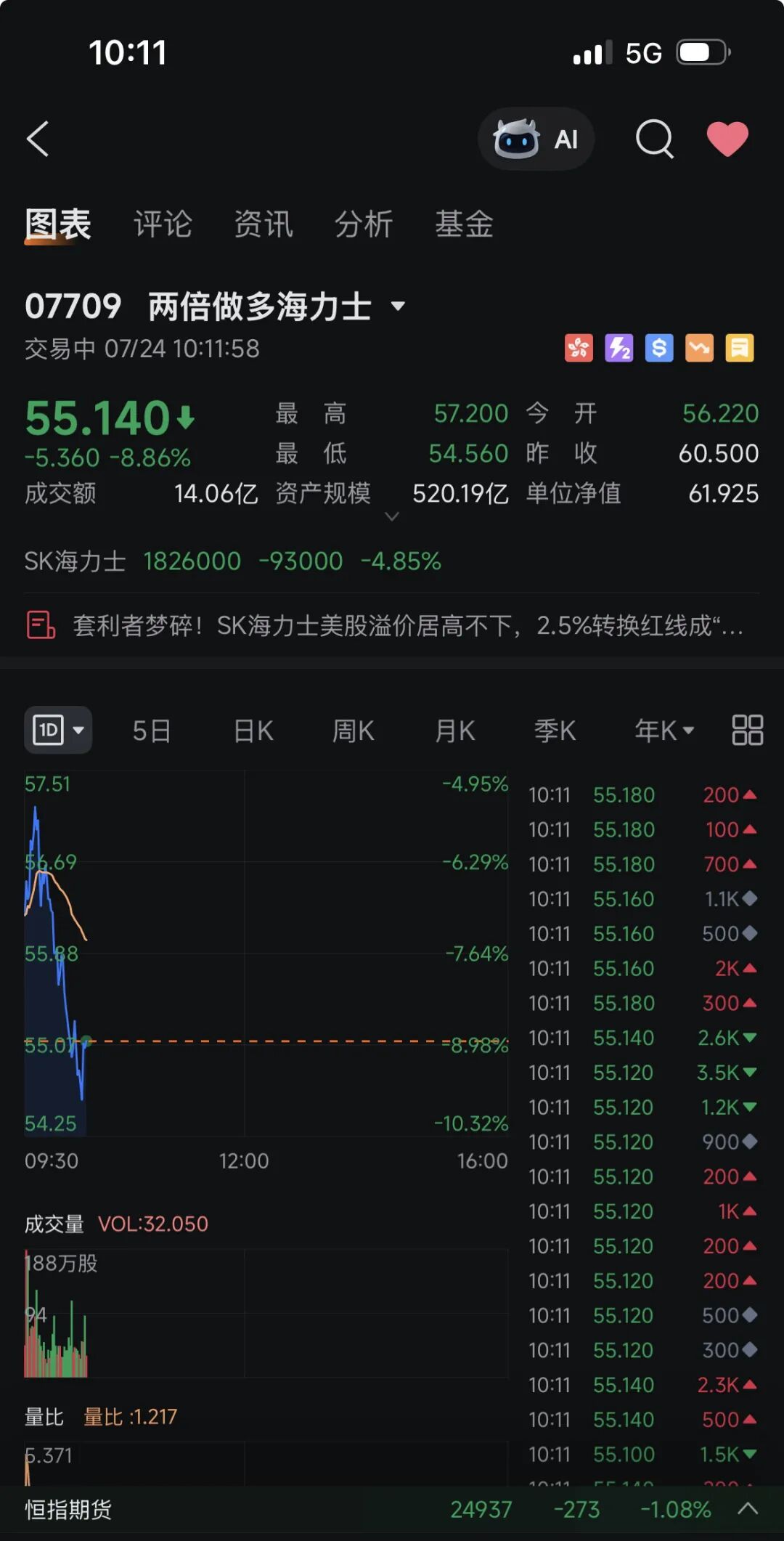Open SK海力士 underlying stock quote
Image resolution: width=784 pixels, height=1541 pixels.
point(233,561)
